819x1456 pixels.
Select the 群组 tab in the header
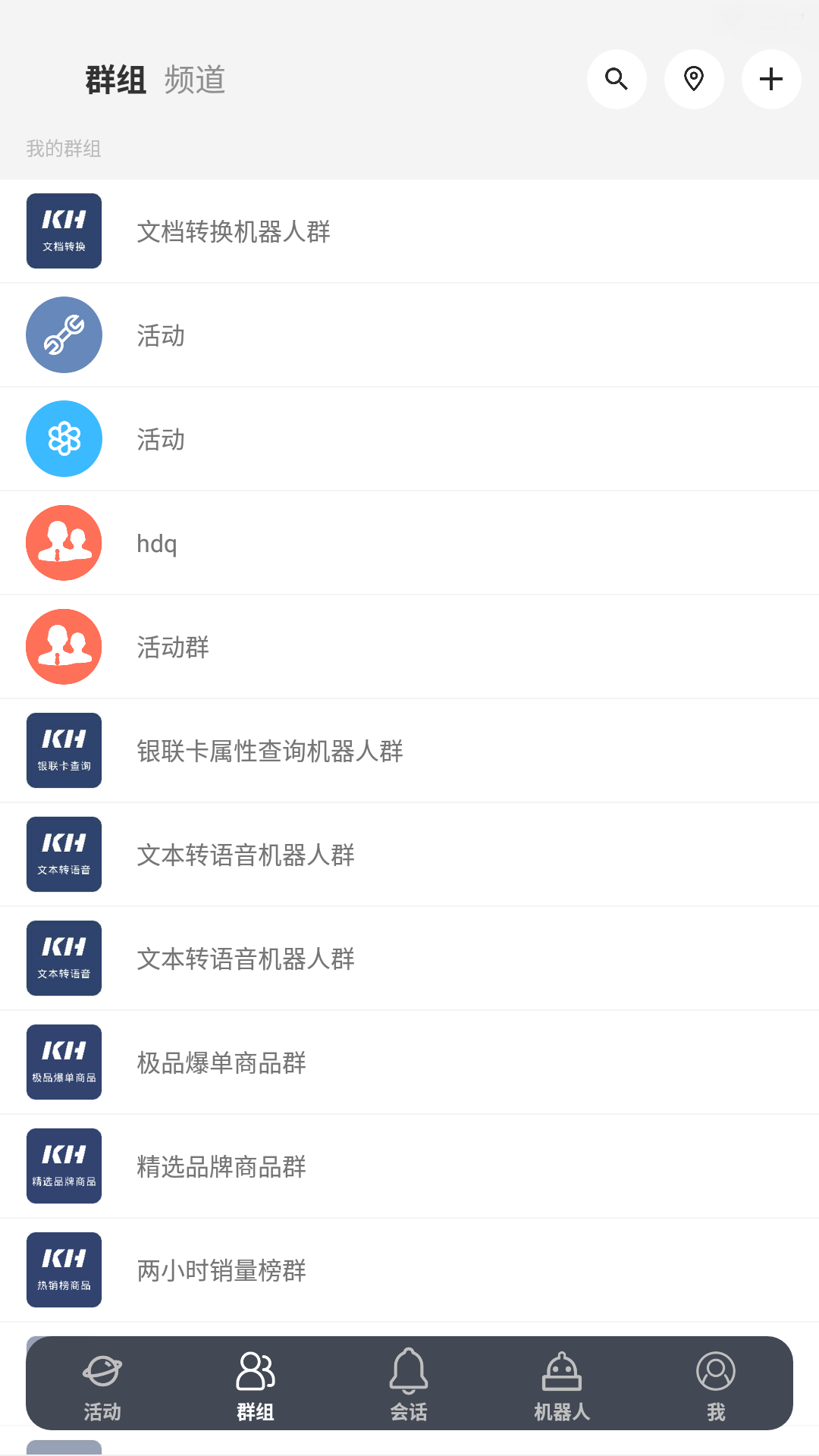[x=115, y=79]
